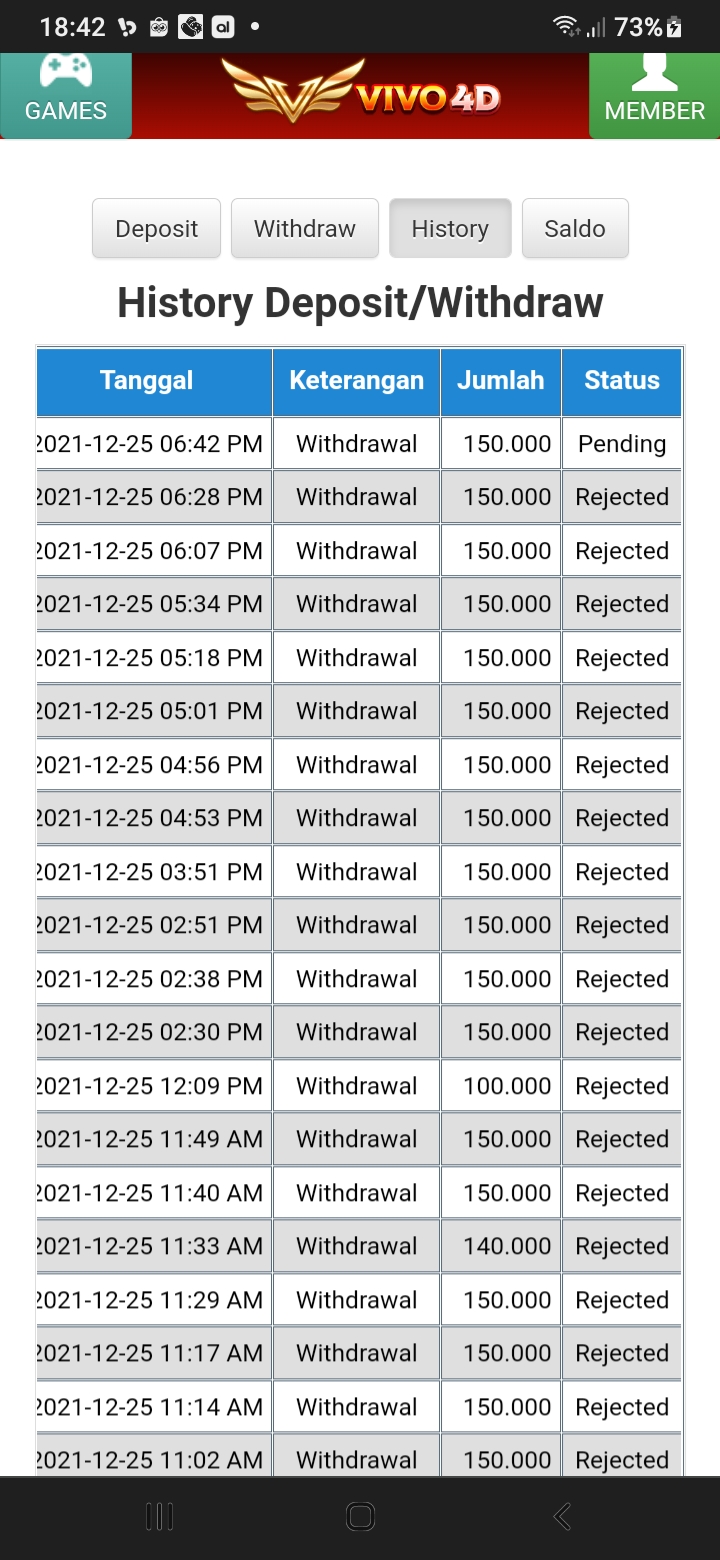Go to the Deposit page
720x1560 pixels.
[x=156, y=229]
